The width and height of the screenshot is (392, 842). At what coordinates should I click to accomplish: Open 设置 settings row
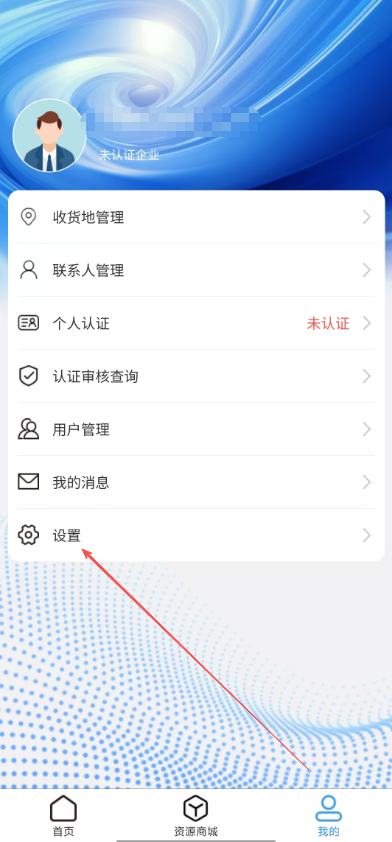(196, 535)
